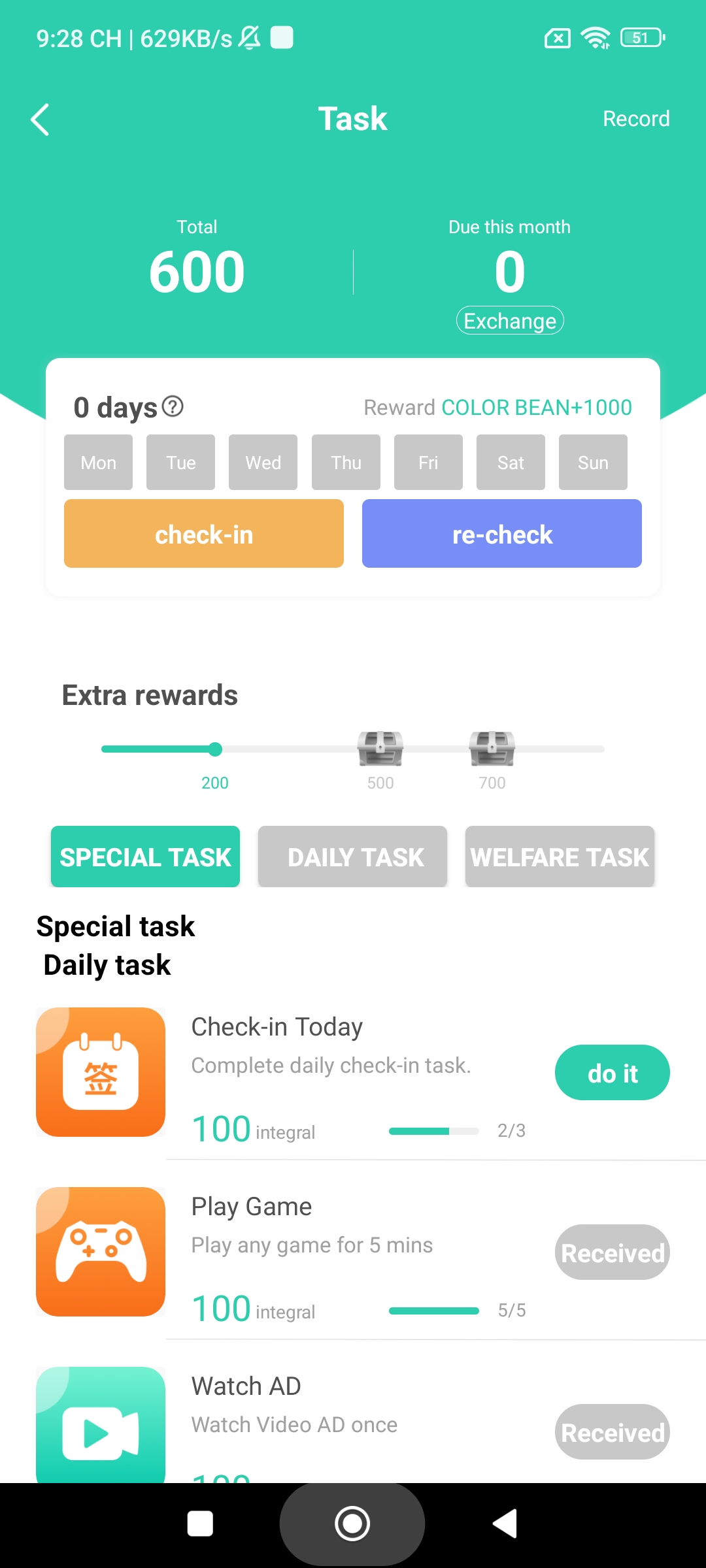Screen dimensions: 706x1568
Task: Open the 700 points treasure chest
Action: pos(492,749)
